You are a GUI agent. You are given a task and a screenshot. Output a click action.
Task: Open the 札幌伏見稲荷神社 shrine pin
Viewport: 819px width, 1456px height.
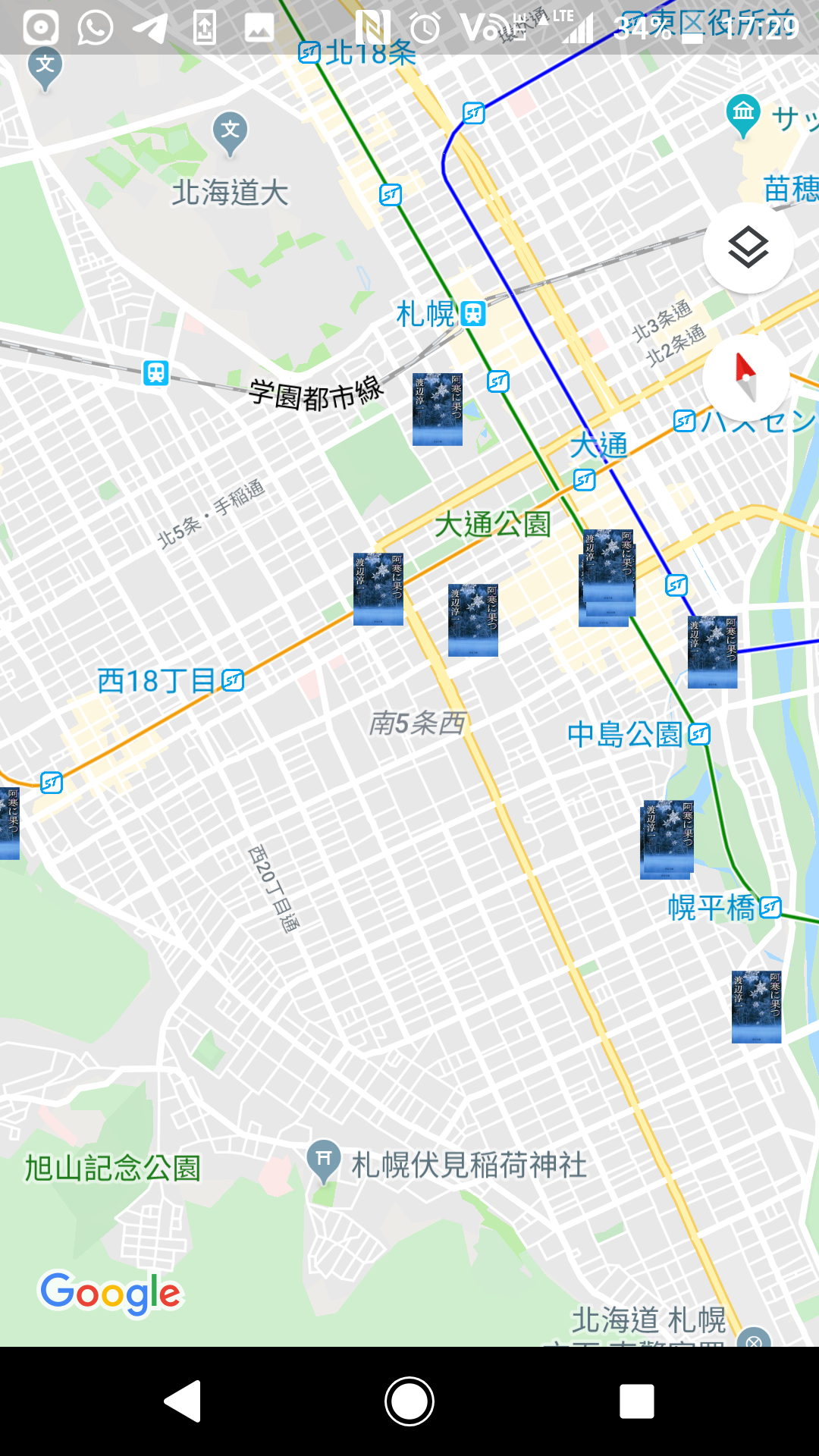[324, 1162]
